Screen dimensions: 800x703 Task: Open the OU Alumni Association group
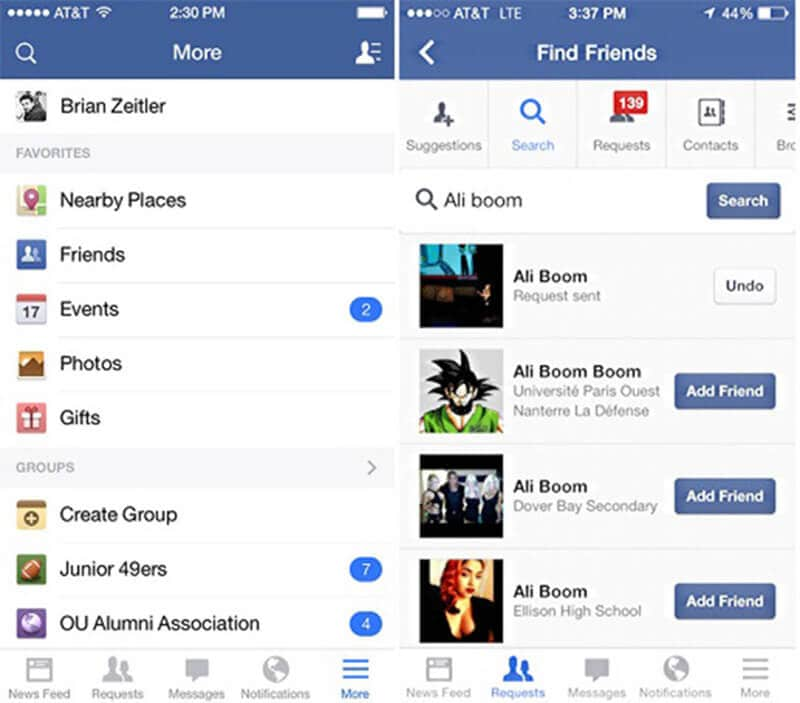click(x=159, y=623)
